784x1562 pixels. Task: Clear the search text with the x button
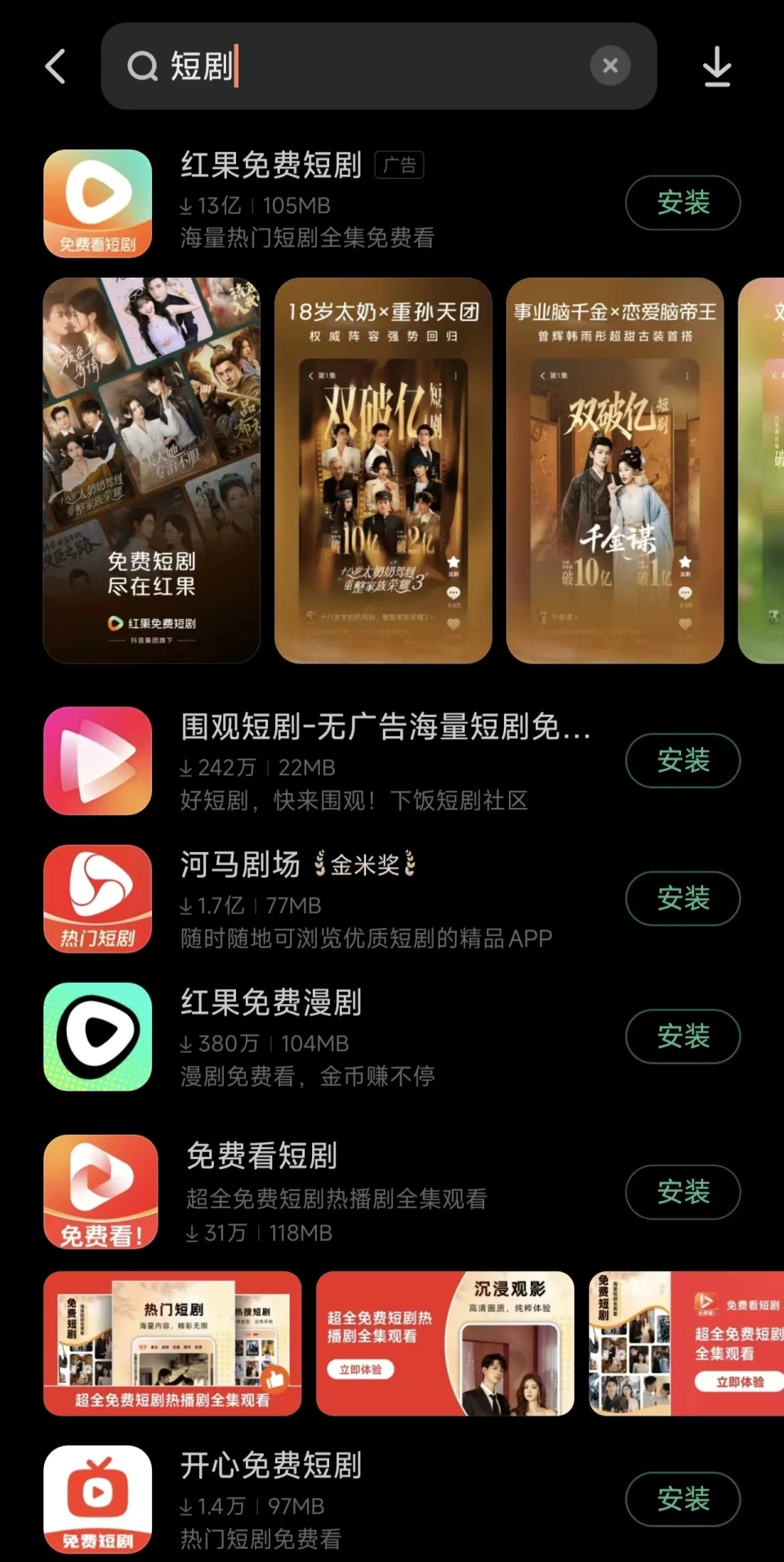tap(609, 65)
